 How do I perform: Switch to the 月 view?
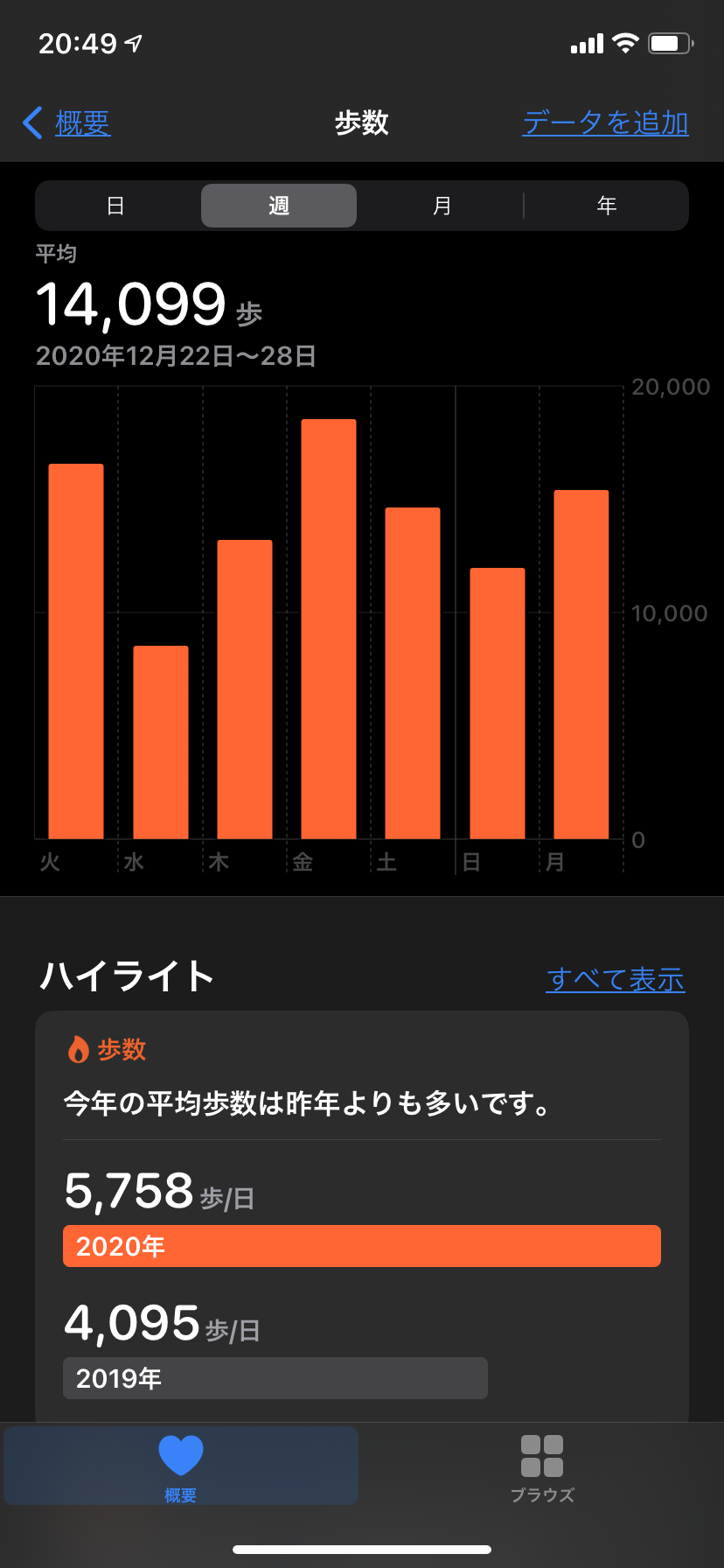coord(442,206)
